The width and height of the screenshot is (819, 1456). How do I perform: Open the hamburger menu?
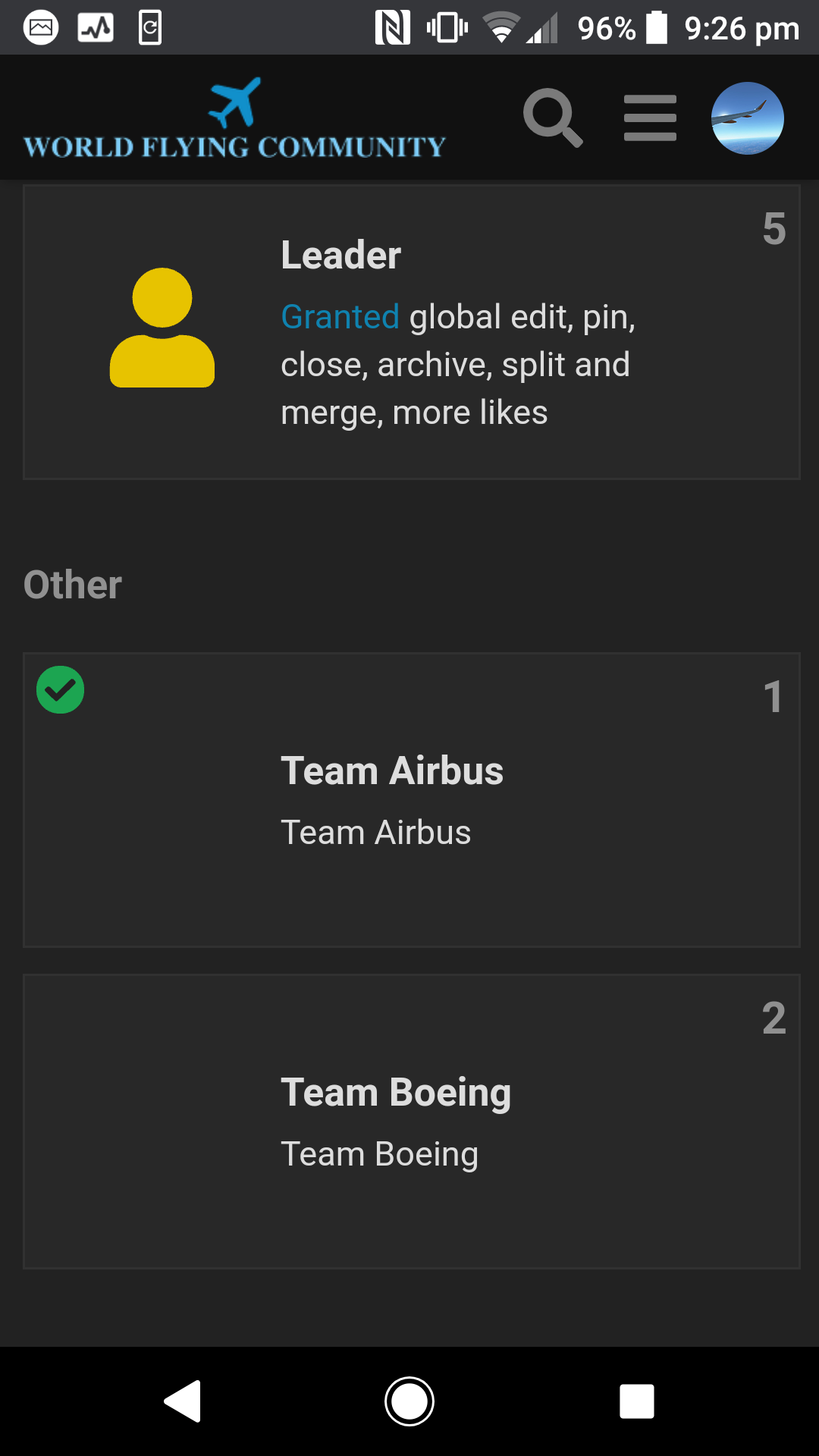(x=650, y=118)
